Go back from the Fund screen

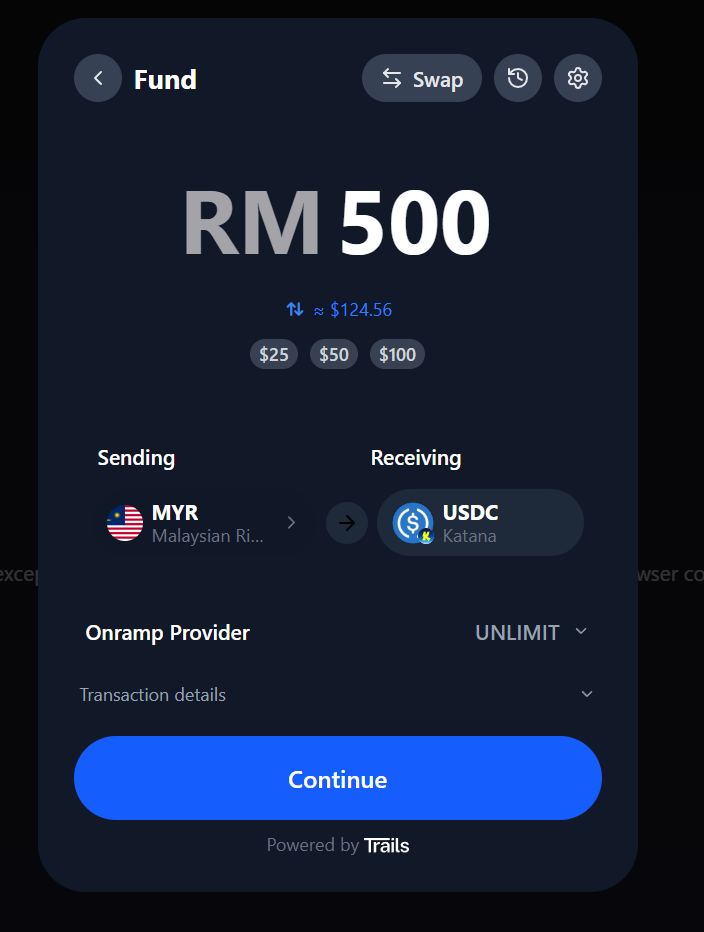pyautogui.click(x=98, y=78)
